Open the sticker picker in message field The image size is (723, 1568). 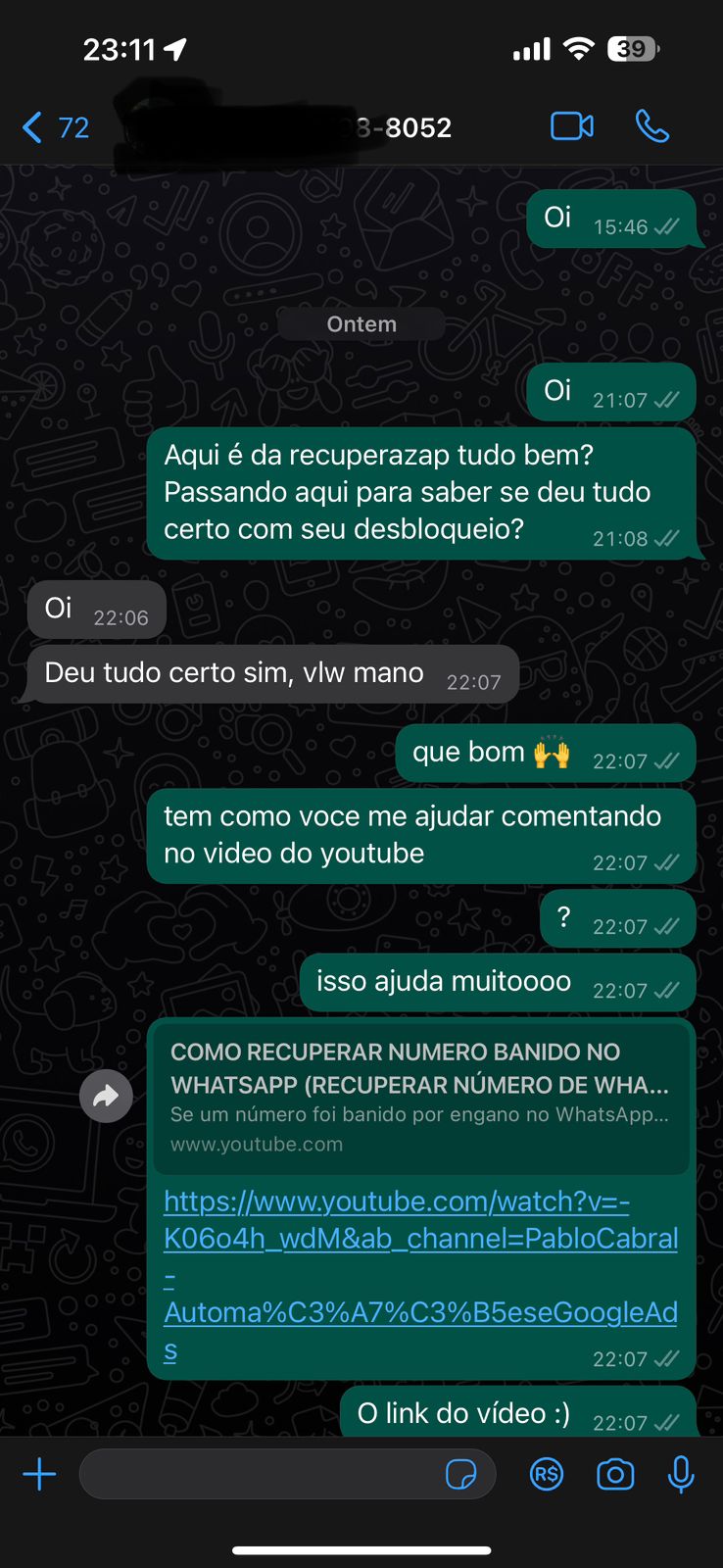pyautogui.click(x=460, y=1474)
